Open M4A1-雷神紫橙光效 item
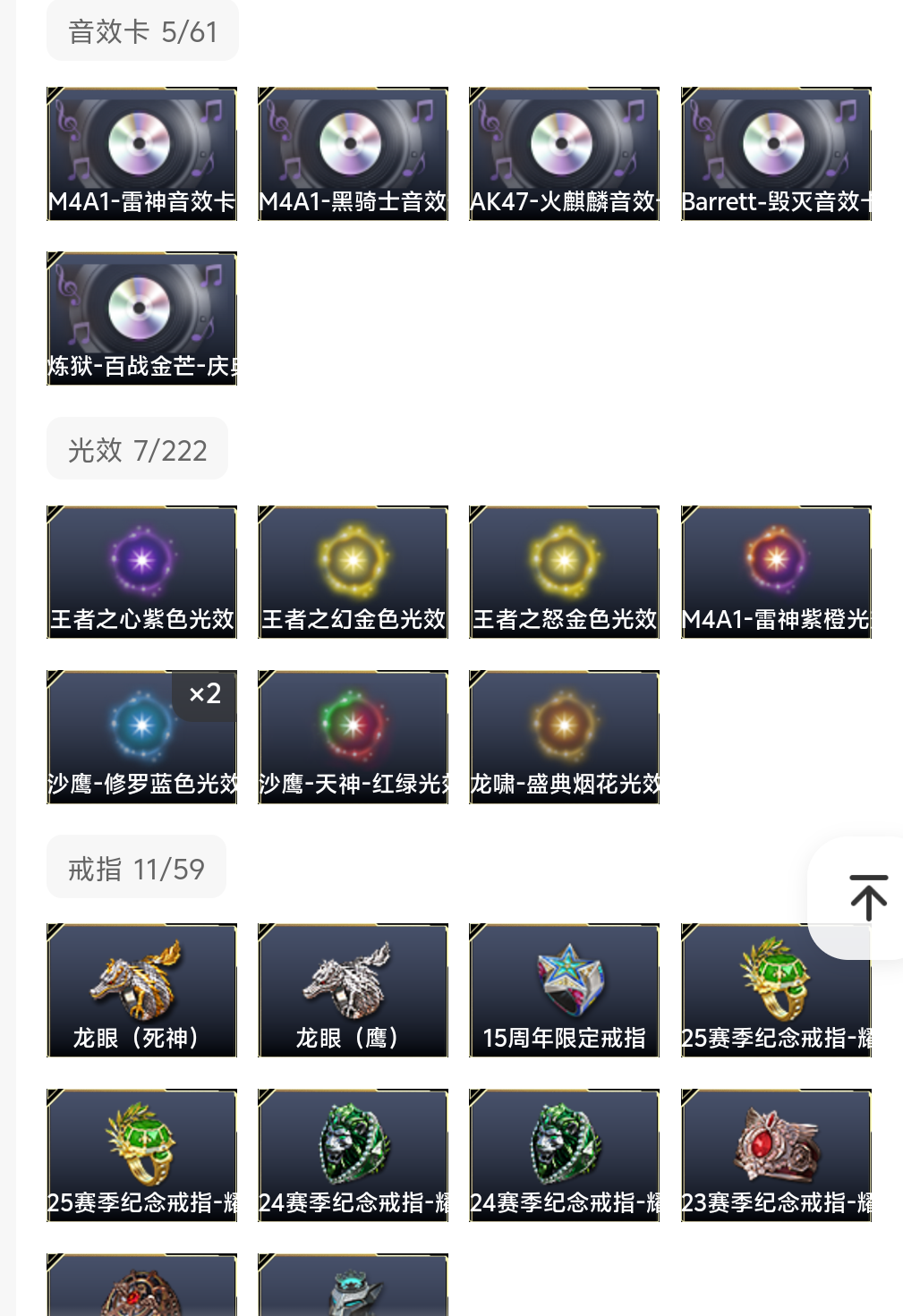 (x=776, y=573)
